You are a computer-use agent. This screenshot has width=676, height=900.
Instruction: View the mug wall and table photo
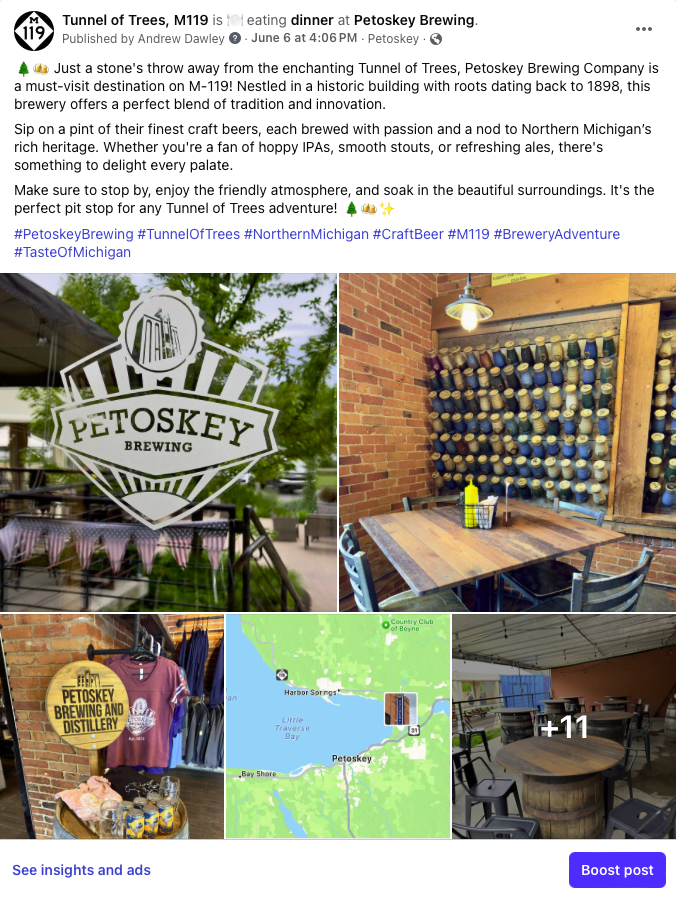507,442
